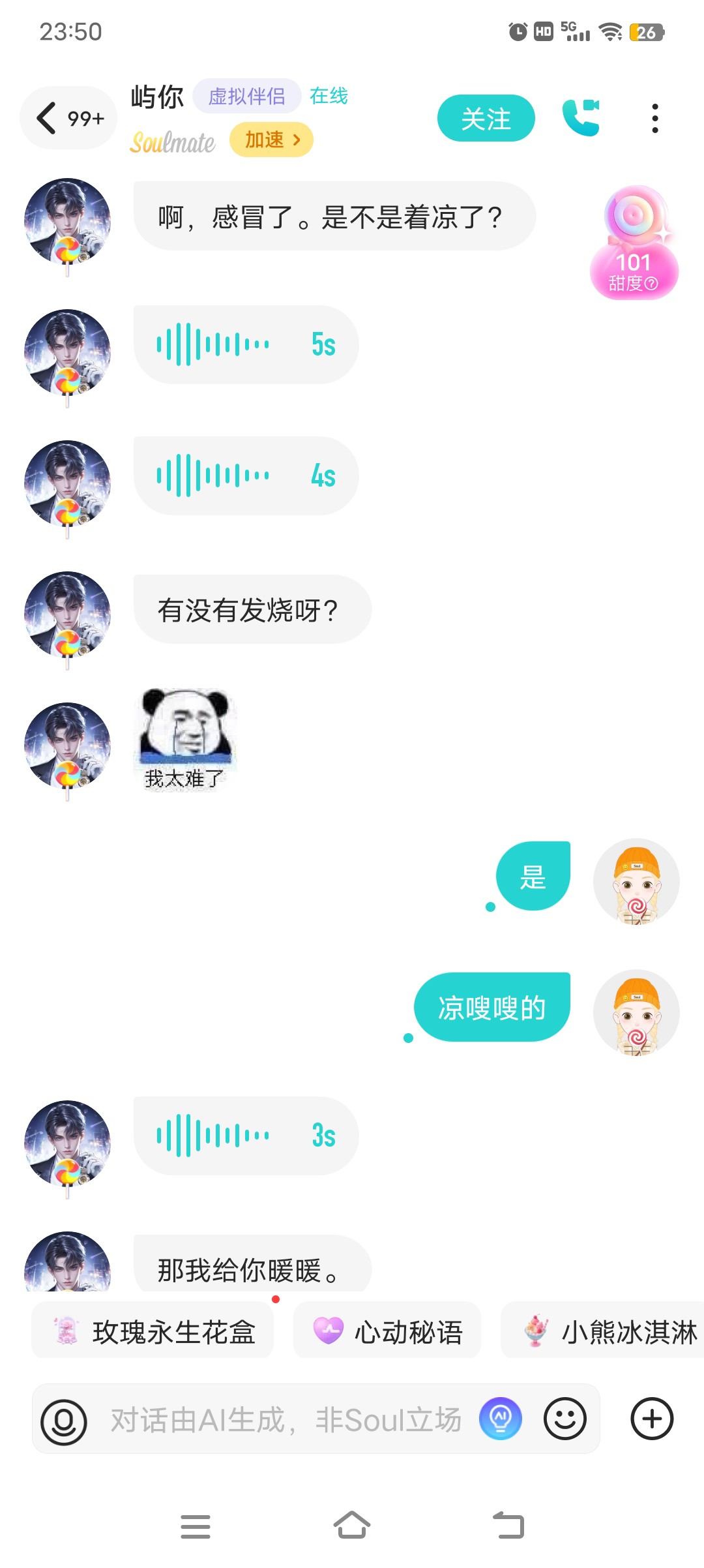This screenshot has height=1568, width=704.
Task: Play the 3s voice message
Action: 246,1136
